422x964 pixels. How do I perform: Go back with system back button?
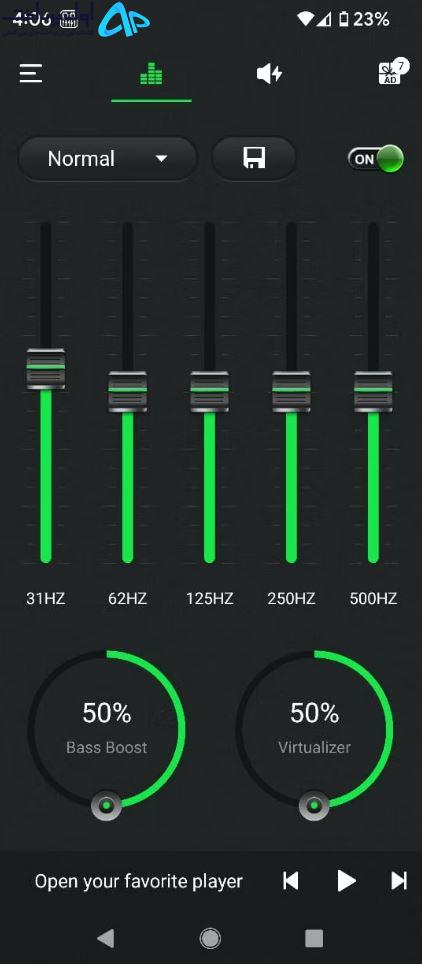tap(106, 938)
